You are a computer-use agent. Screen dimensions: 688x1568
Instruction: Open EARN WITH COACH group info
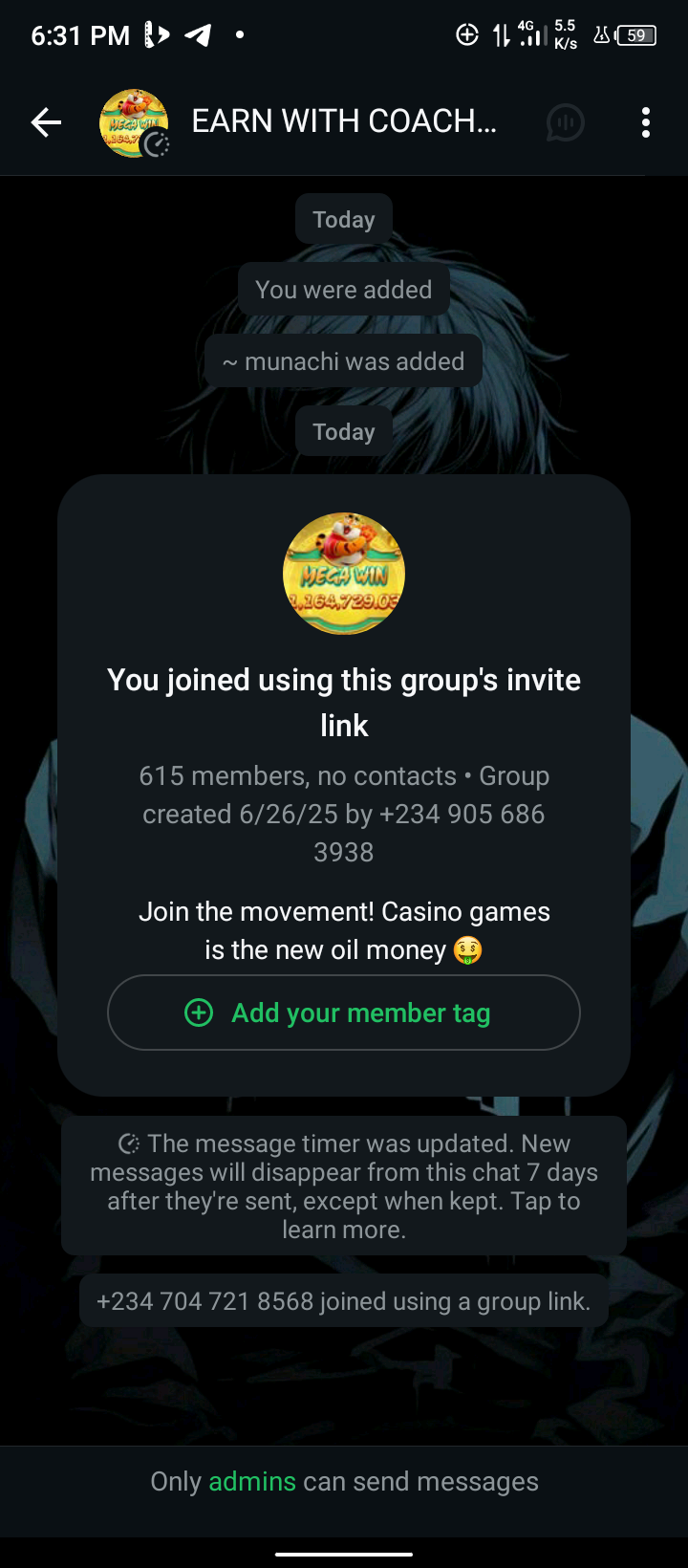[344, 121]
